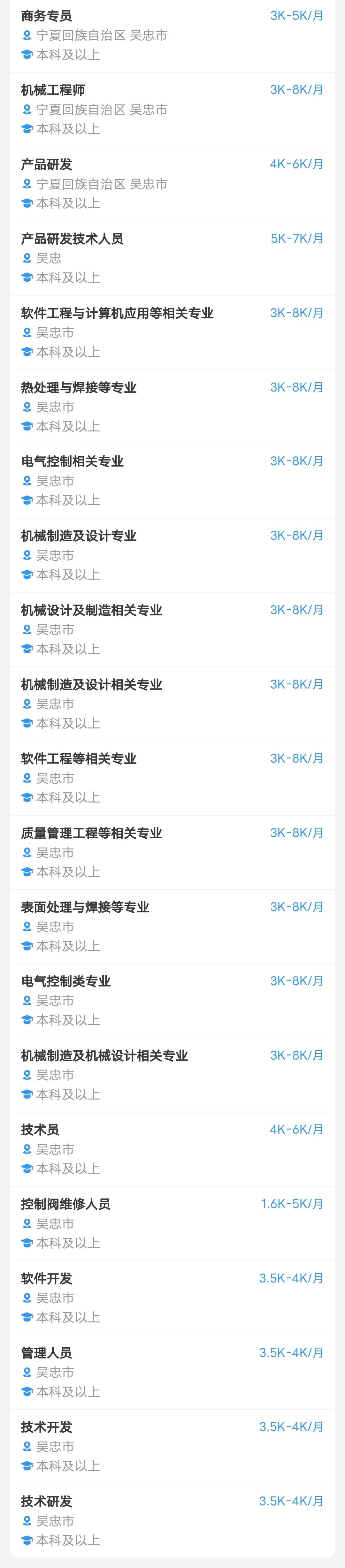Open the 技术开发 job row
The image size is (345, 1568).
tap(172, 1446)
